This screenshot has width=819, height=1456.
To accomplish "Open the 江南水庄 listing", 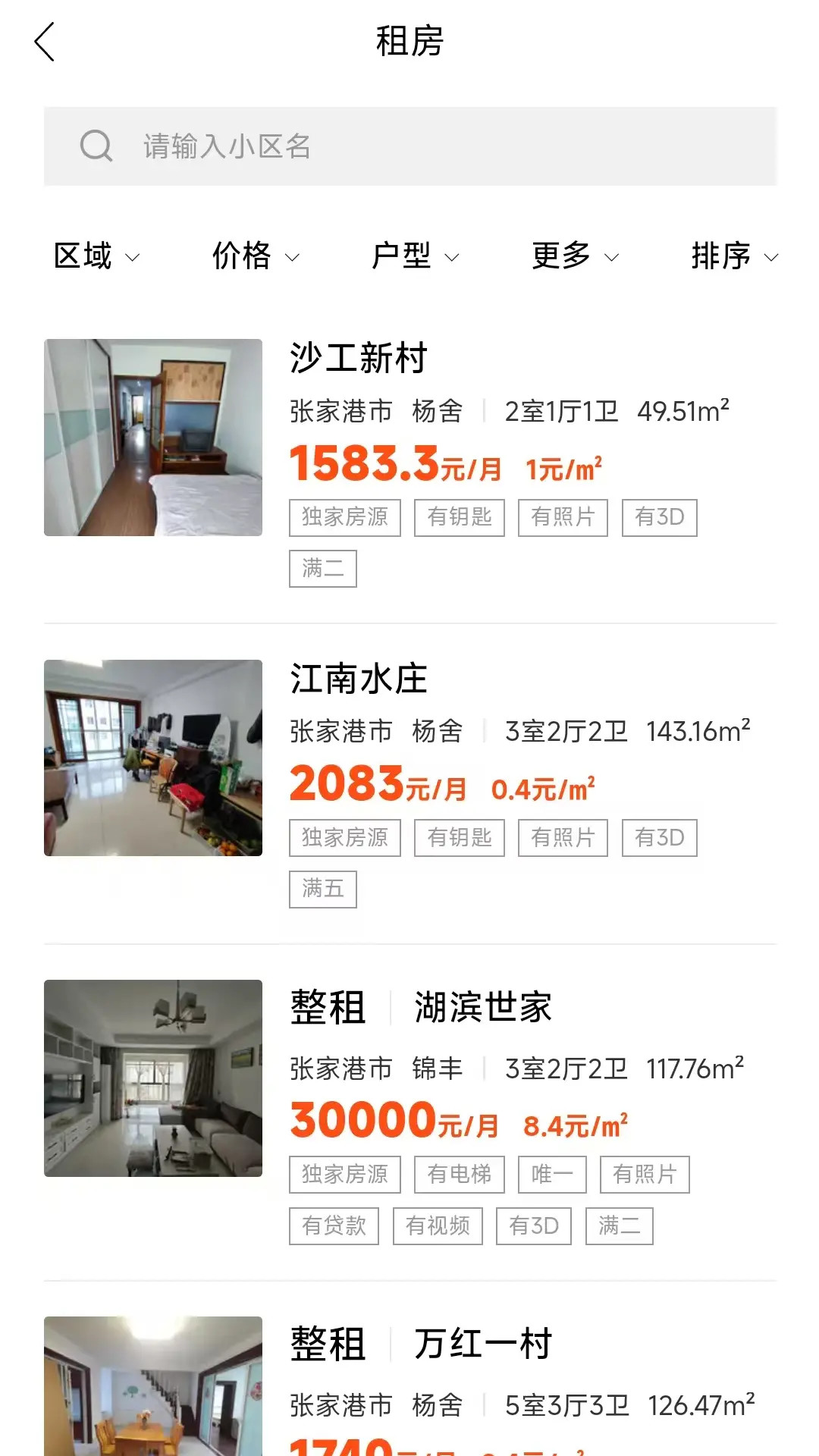I will coord(358,680).
